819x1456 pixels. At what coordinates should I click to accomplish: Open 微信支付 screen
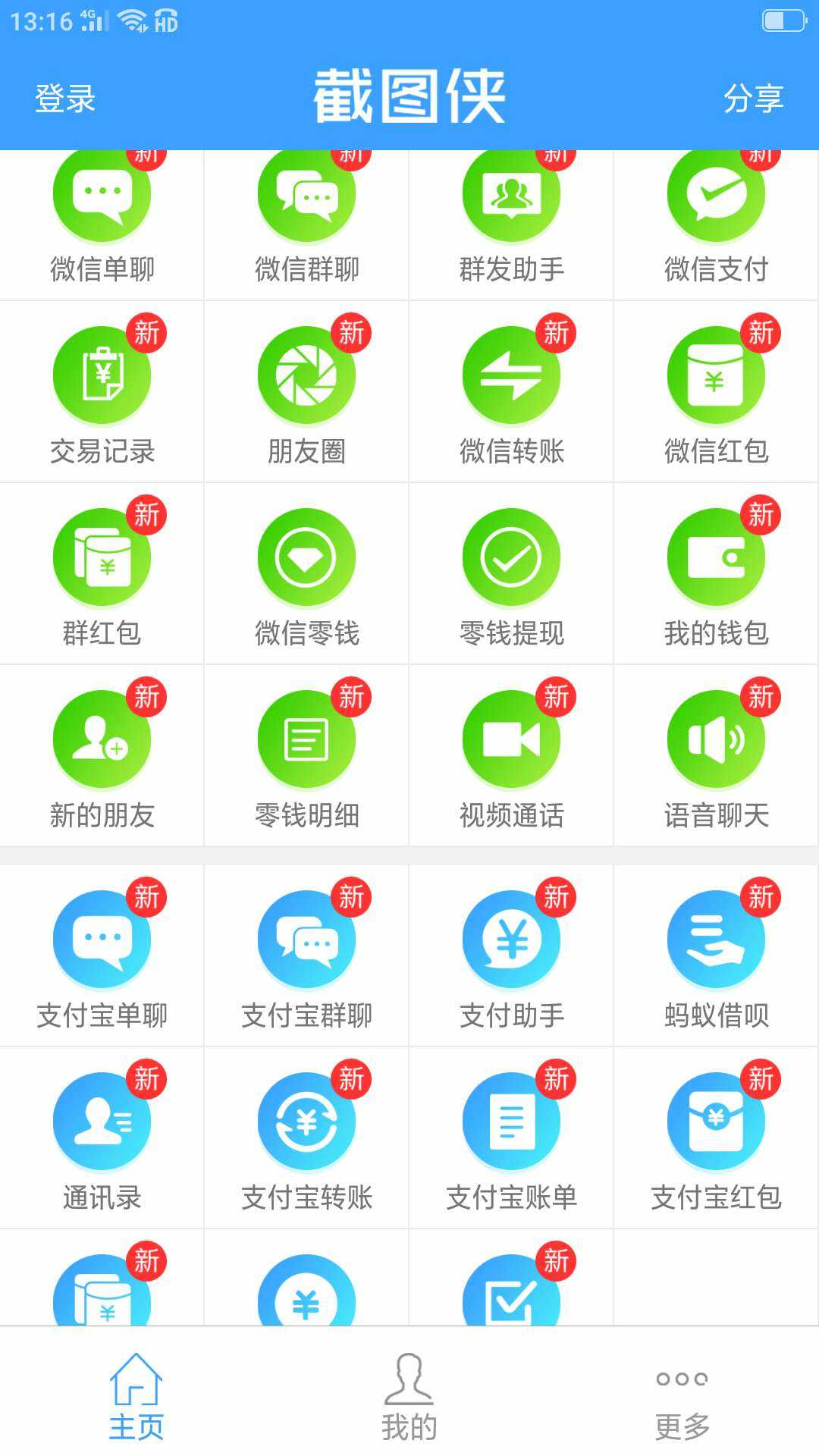(x=716, y=224)
